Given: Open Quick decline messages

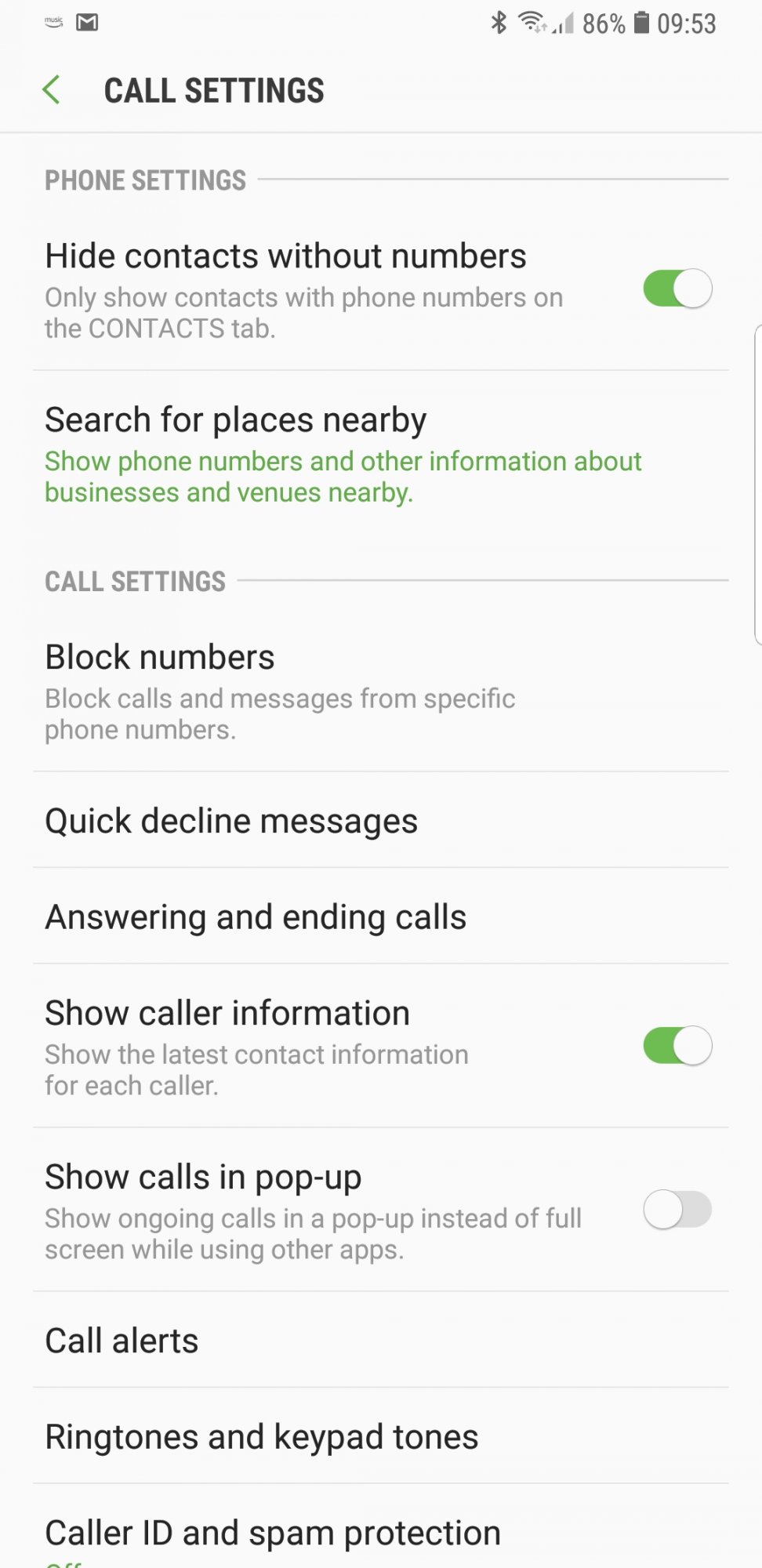Looking at the screenshot, I should click(381, 820).
